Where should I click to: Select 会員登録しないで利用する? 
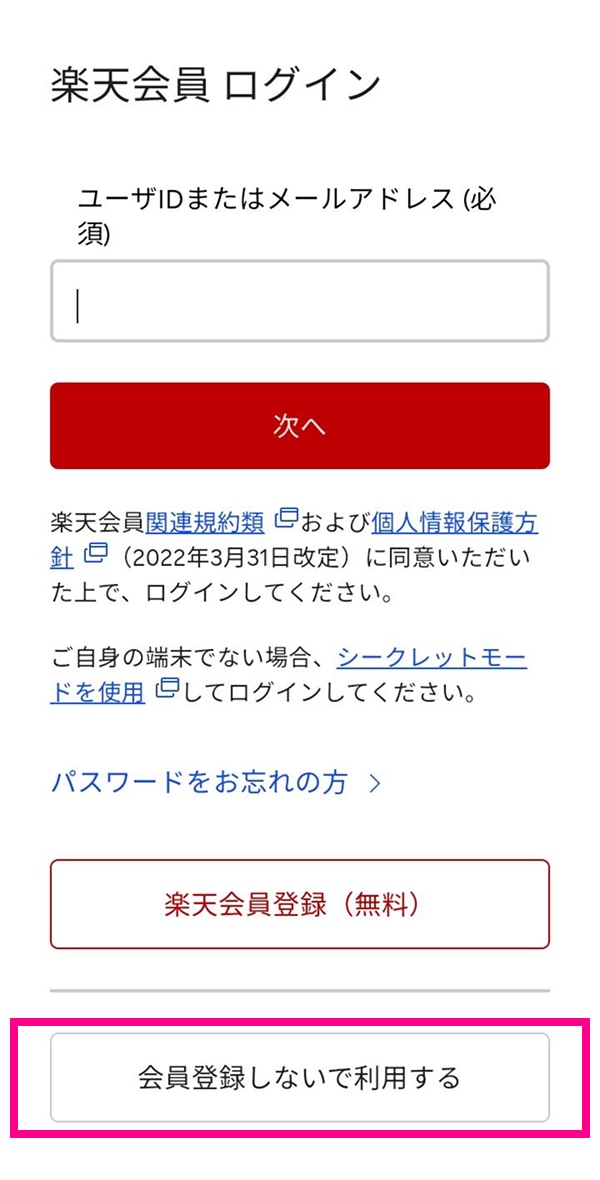tap(300, 1078)
